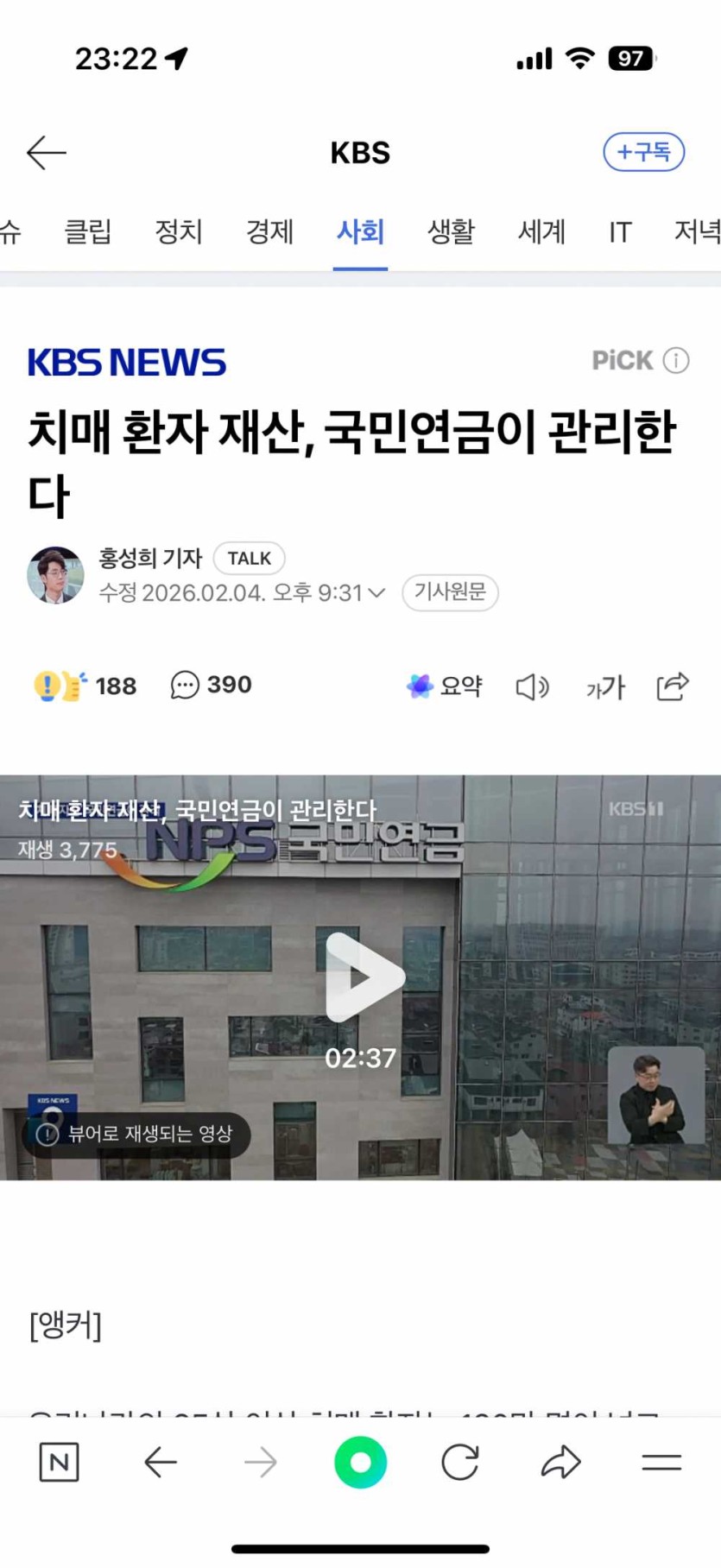This screenshot has width=721, height=1568.
Task: Open the 생활 tab
Action: (451, 231)
